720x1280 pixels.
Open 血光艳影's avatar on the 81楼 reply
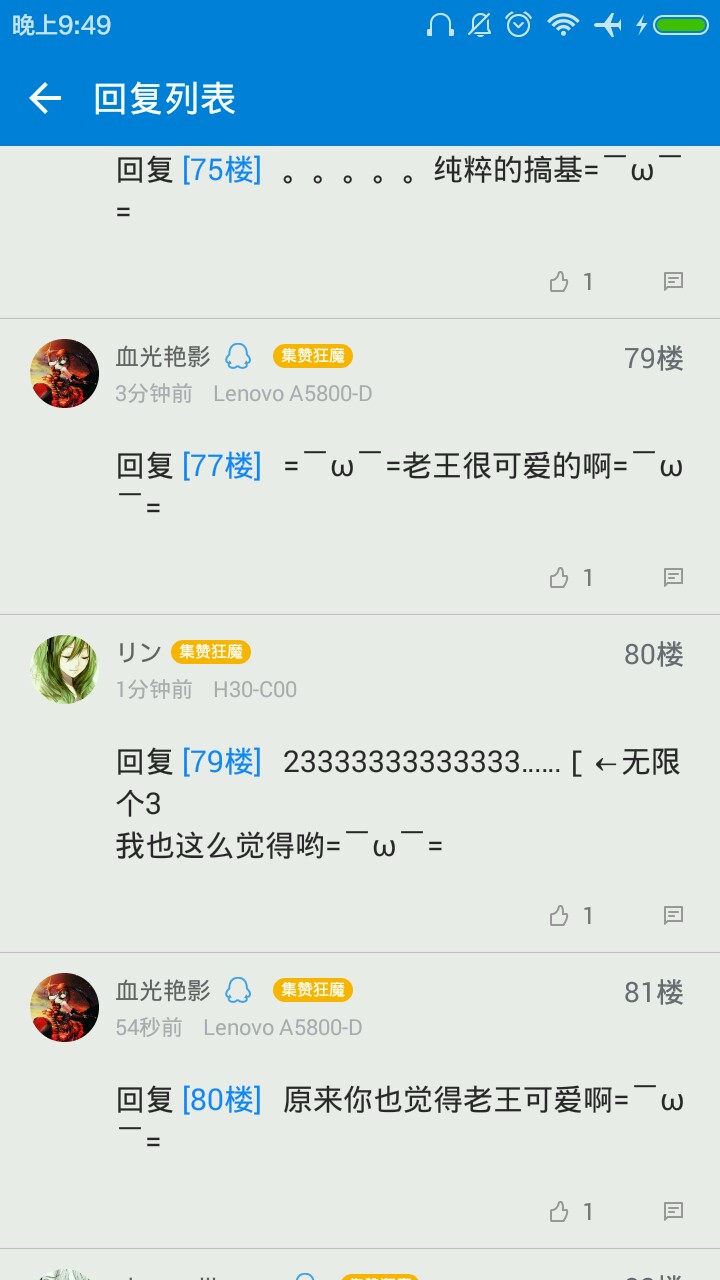click(x=65, y=1007)
